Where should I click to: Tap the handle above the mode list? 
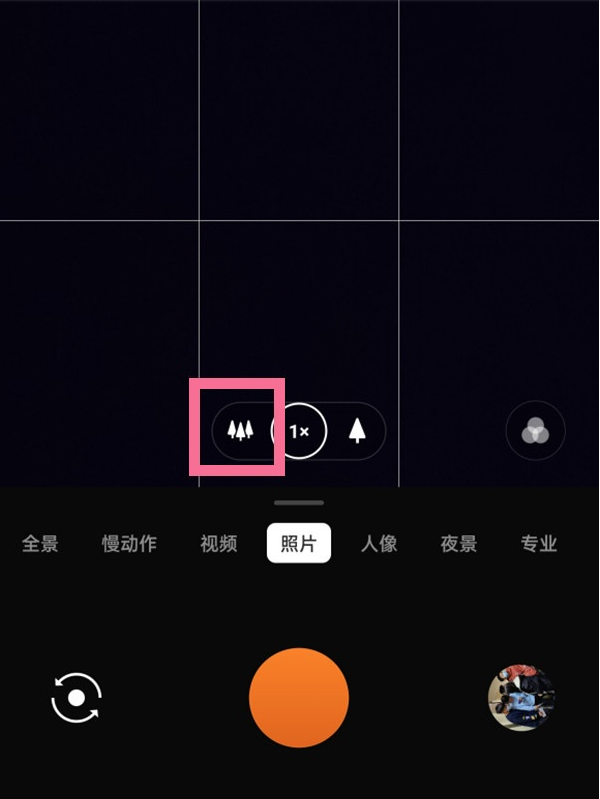tap(299, 503)
